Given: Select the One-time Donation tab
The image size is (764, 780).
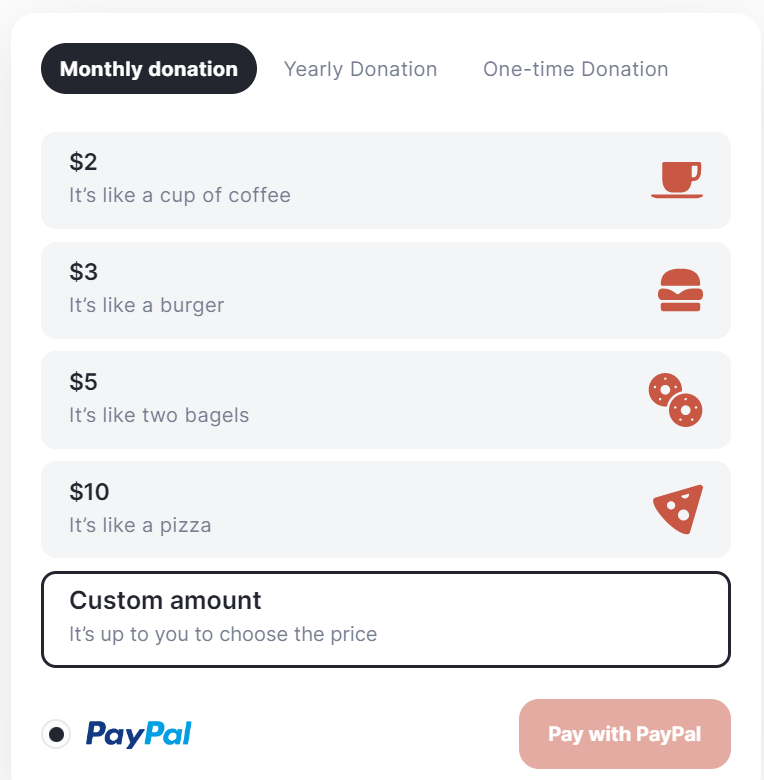Looking at the screenshot, I should pos(575,69).
